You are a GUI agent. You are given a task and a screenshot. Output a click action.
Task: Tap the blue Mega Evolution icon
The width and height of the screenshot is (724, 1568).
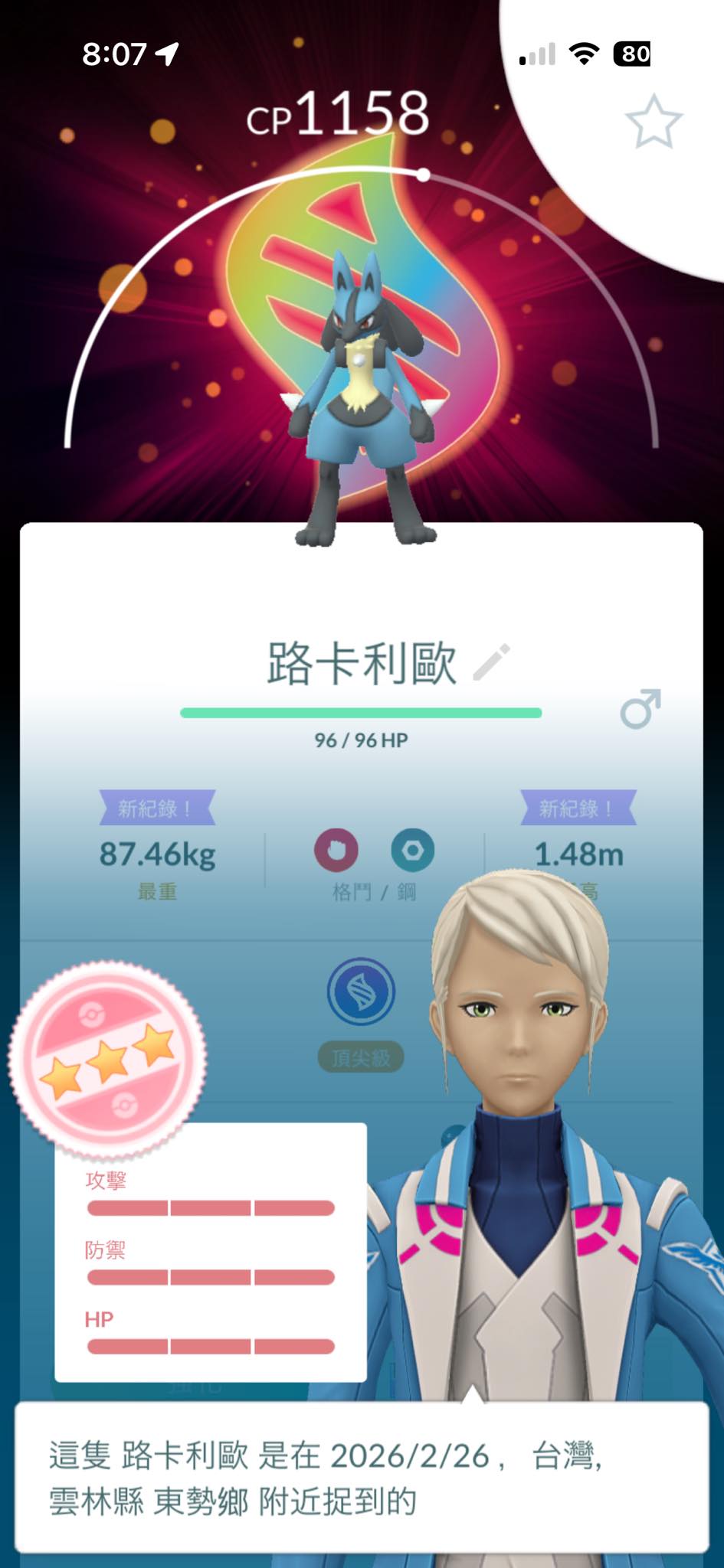click(x=361, y=991)
